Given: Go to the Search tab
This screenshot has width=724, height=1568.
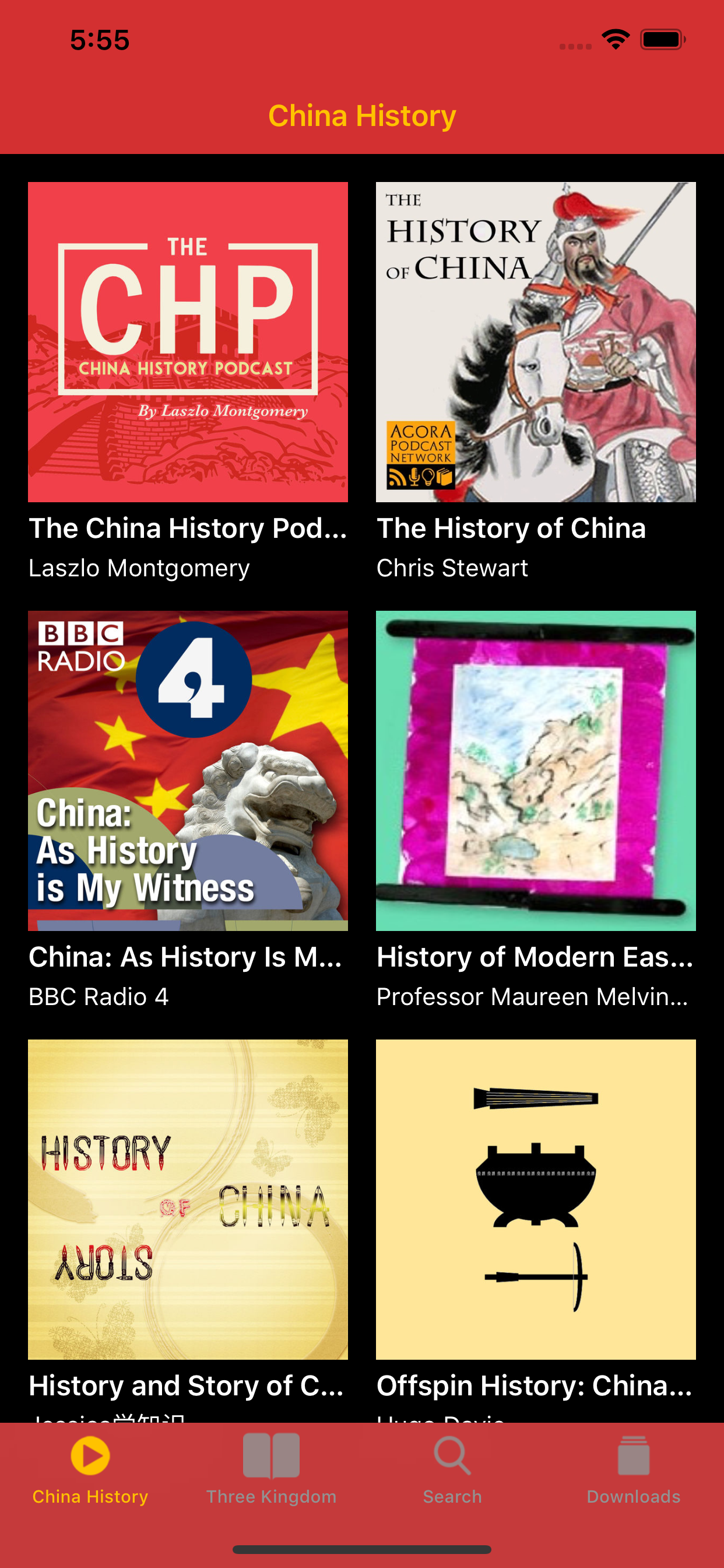Looking at the screenshot, I should [453, 1469].
